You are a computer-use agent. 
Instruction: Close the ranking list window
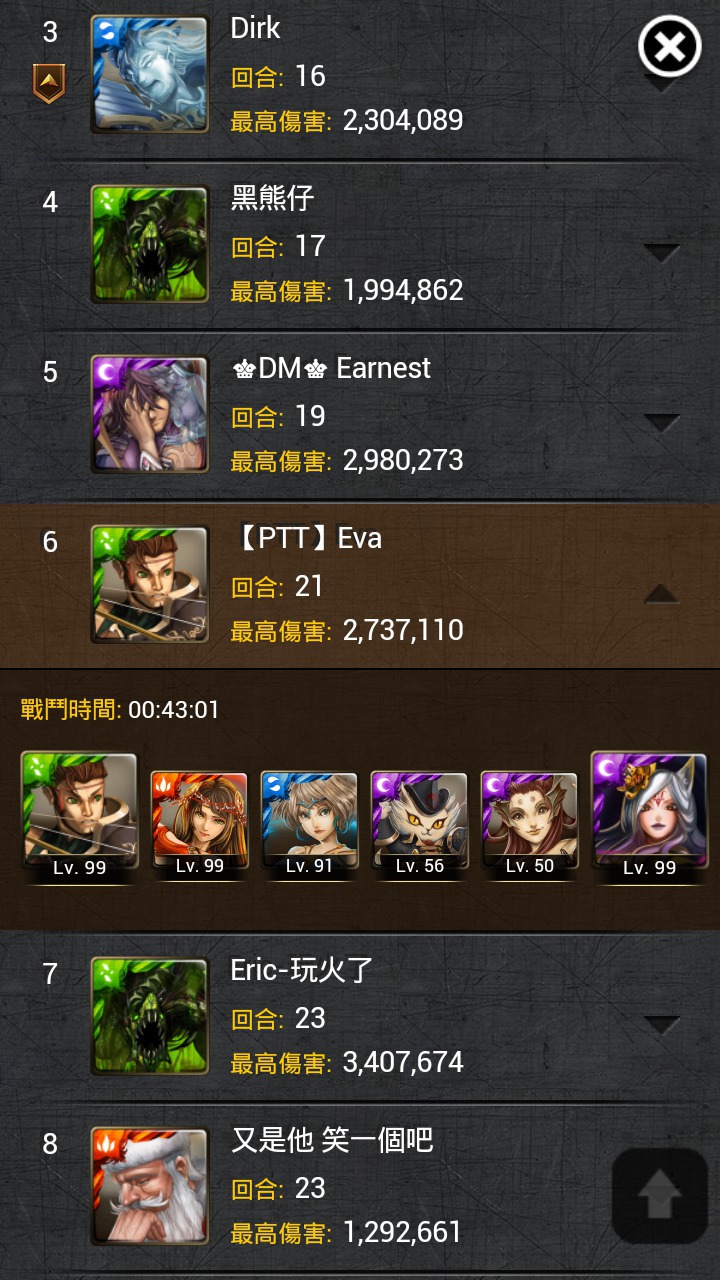click(669, 46)
